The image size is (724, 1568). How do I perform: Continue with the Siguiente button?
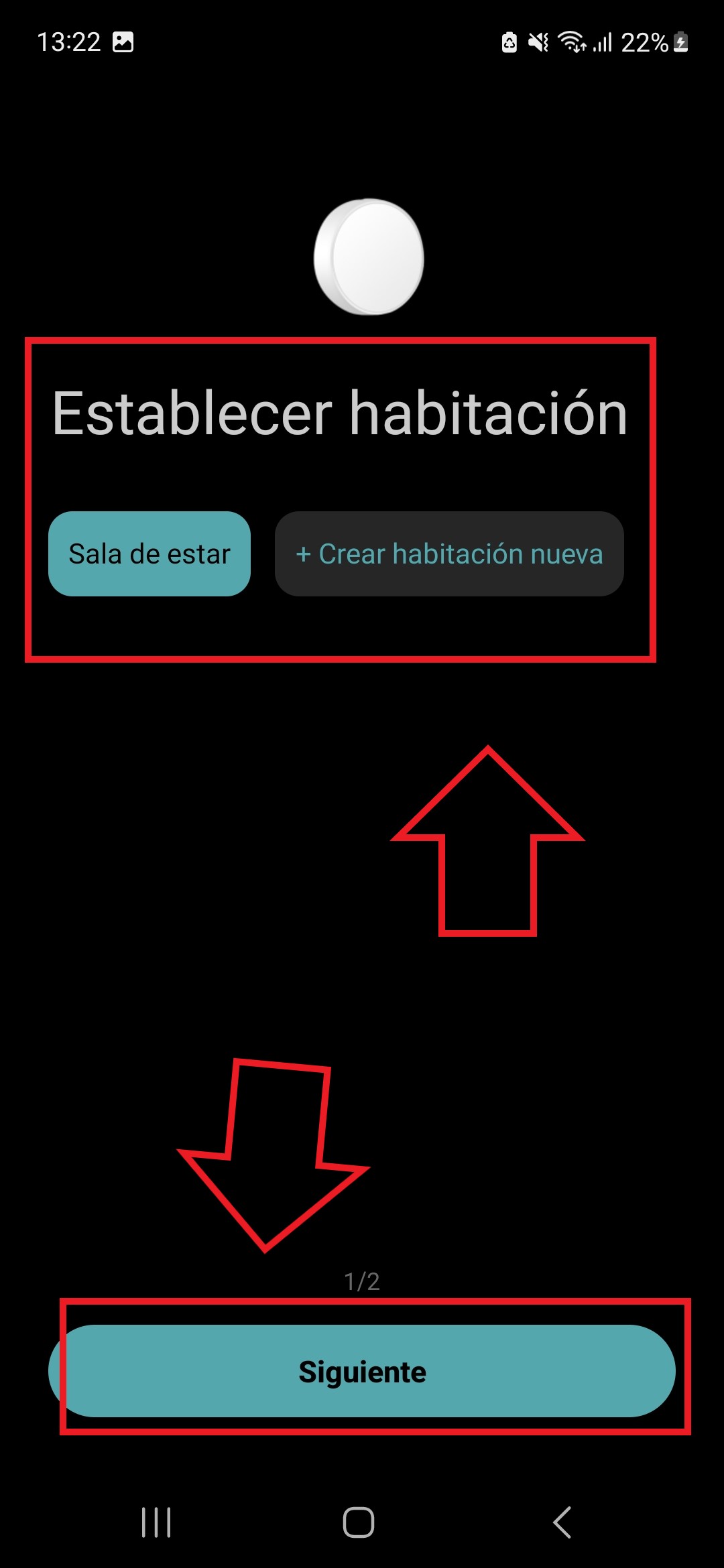362,1372
